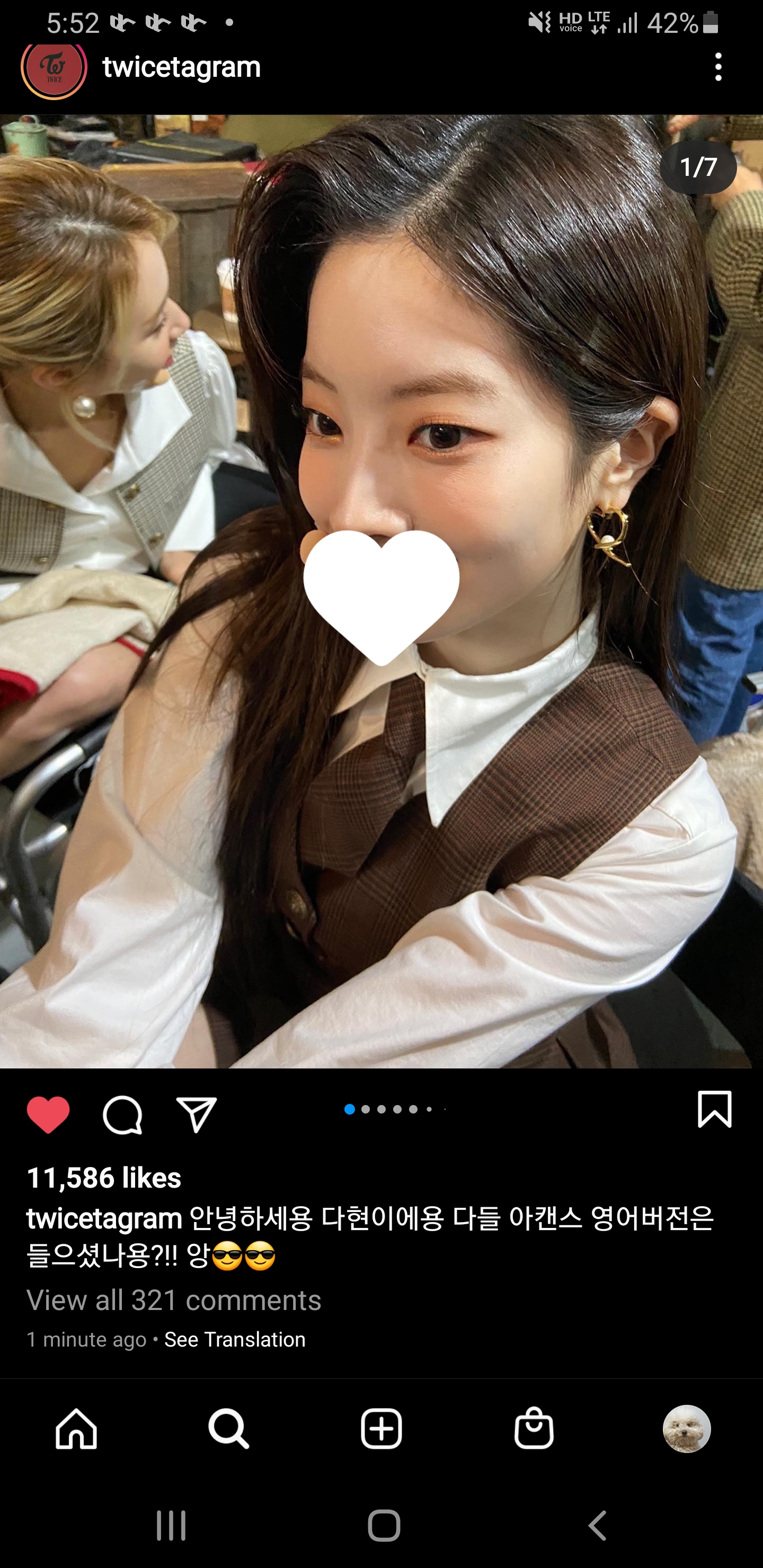Screen dimensions: 763x1568
Task: Create a new post with plus icon
Action: (381, 1428)
